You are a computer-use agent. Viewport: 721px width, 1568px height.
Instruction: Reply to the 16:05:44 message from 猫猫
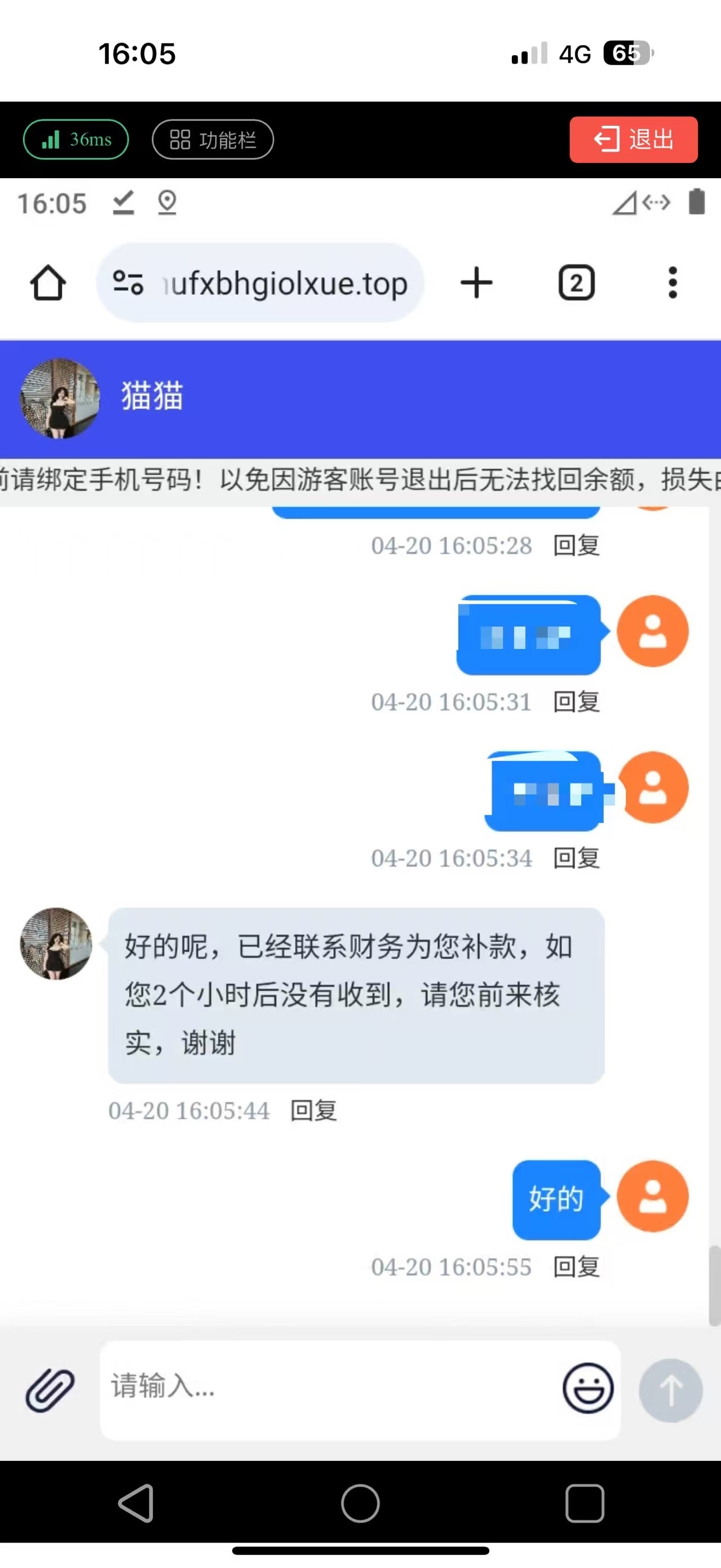pos(313,1111)
